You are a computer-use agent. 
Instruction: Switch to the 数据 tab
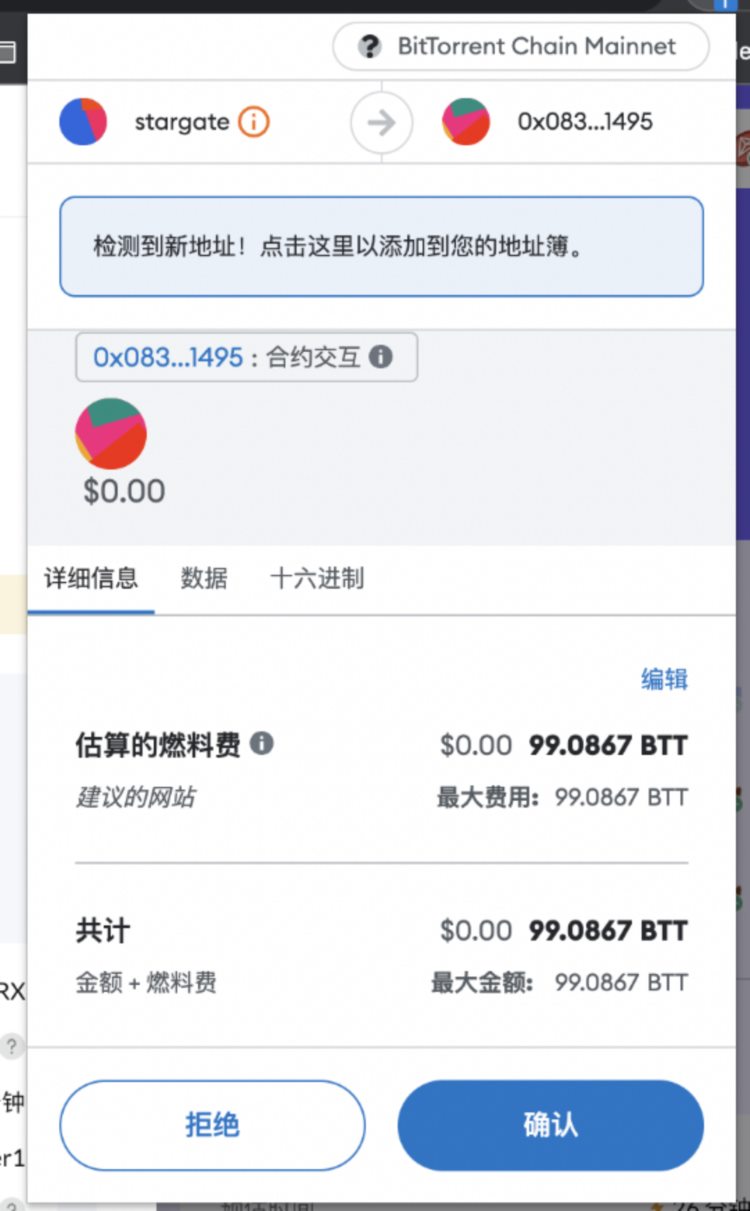[204, 578]
